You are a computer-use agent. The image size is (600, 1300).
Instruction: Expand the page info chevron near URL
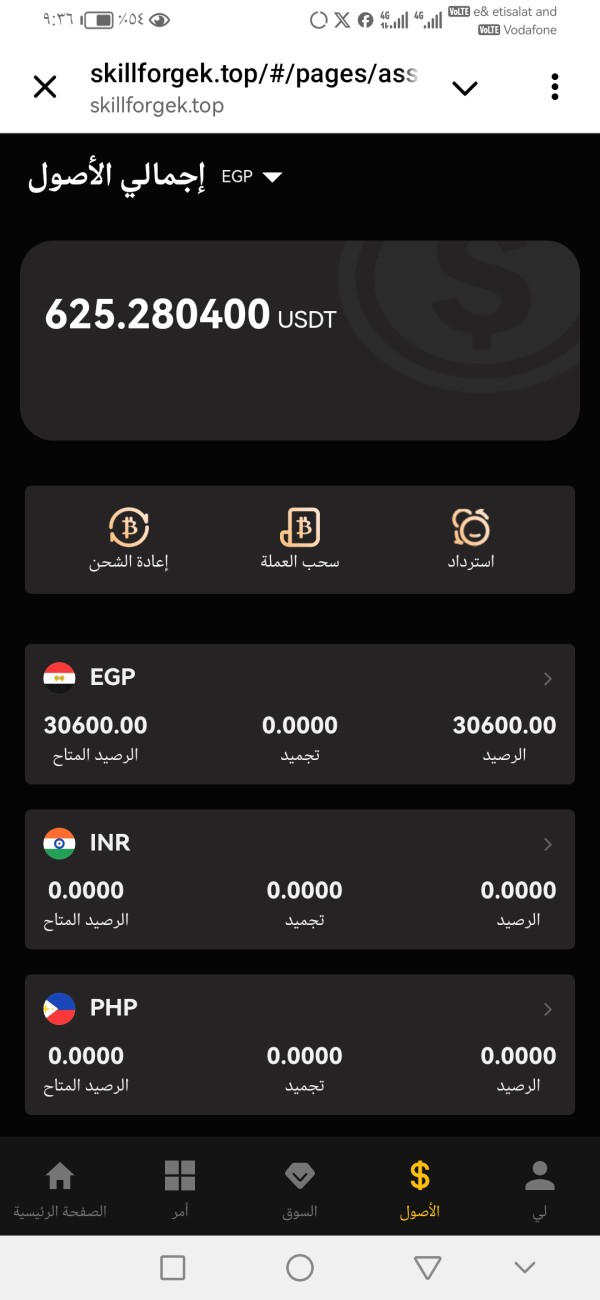click(x=465, y=88)
